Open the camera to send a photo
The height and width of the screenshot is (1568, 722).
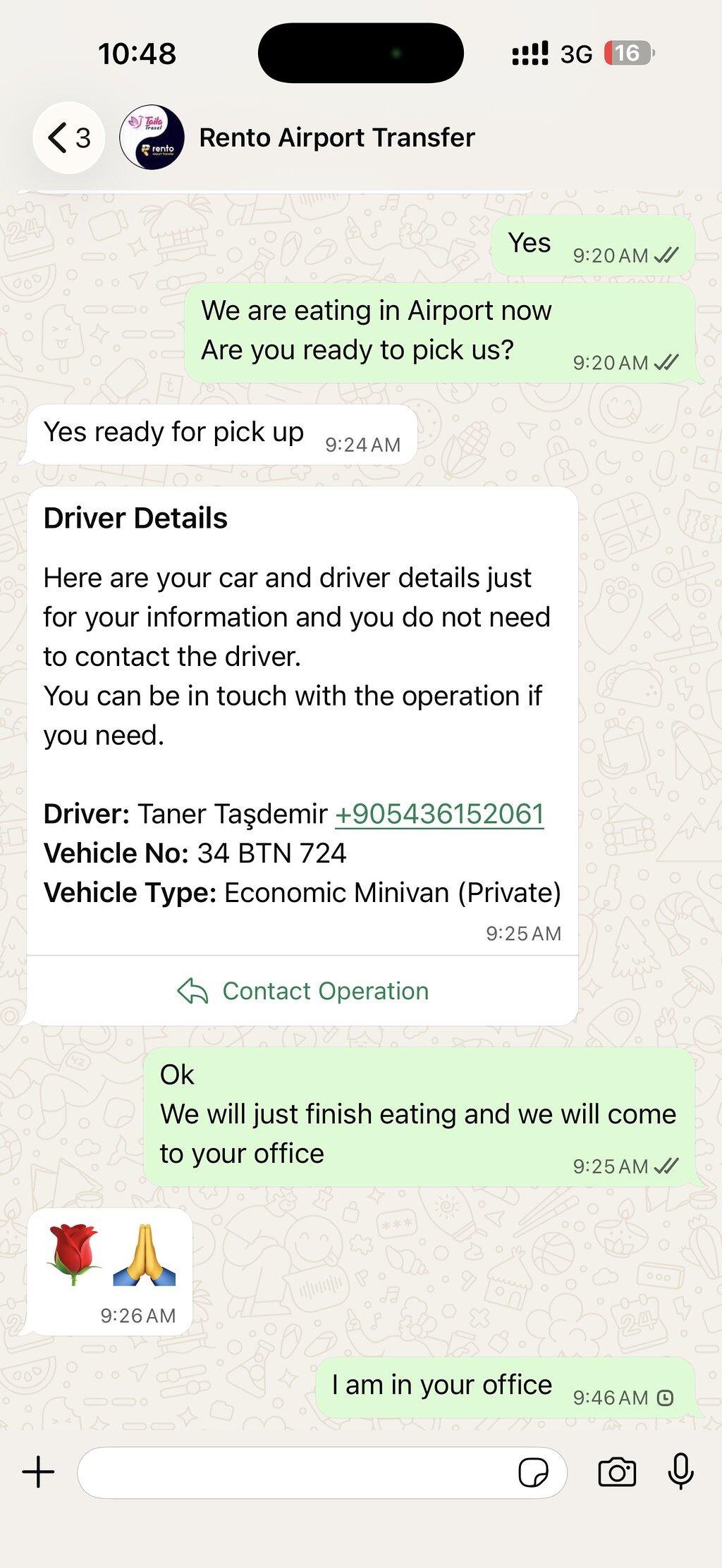[x=617, y=1472]
